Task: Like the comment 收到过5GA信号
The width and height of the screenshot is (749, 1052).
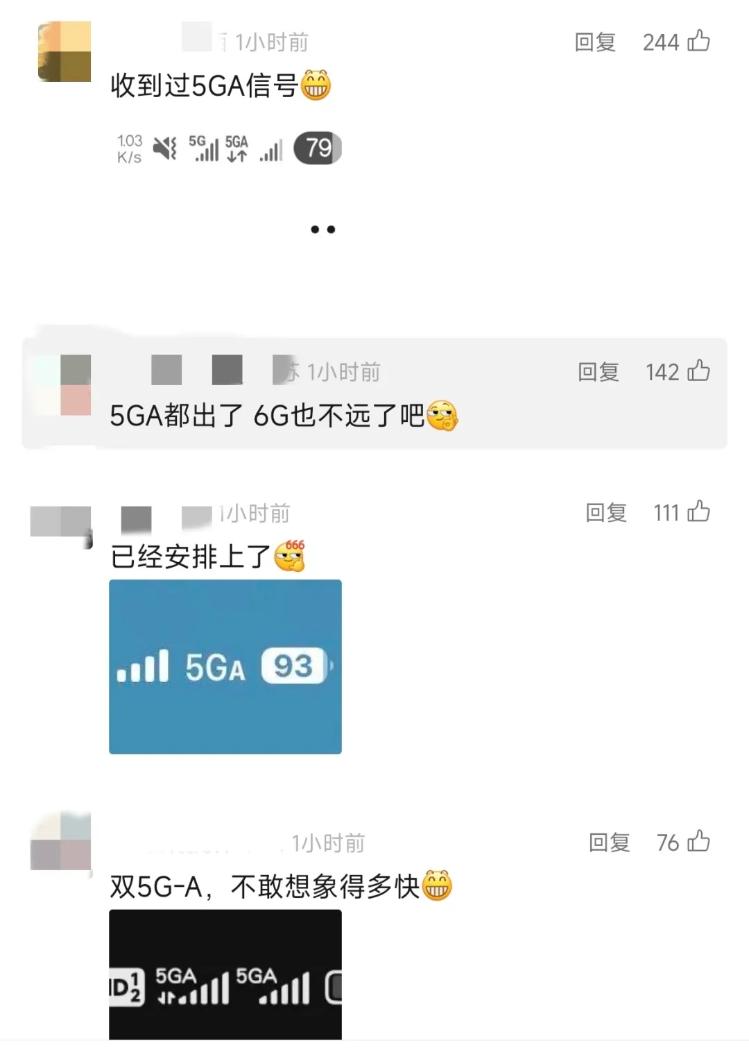Action: point(698,41)
